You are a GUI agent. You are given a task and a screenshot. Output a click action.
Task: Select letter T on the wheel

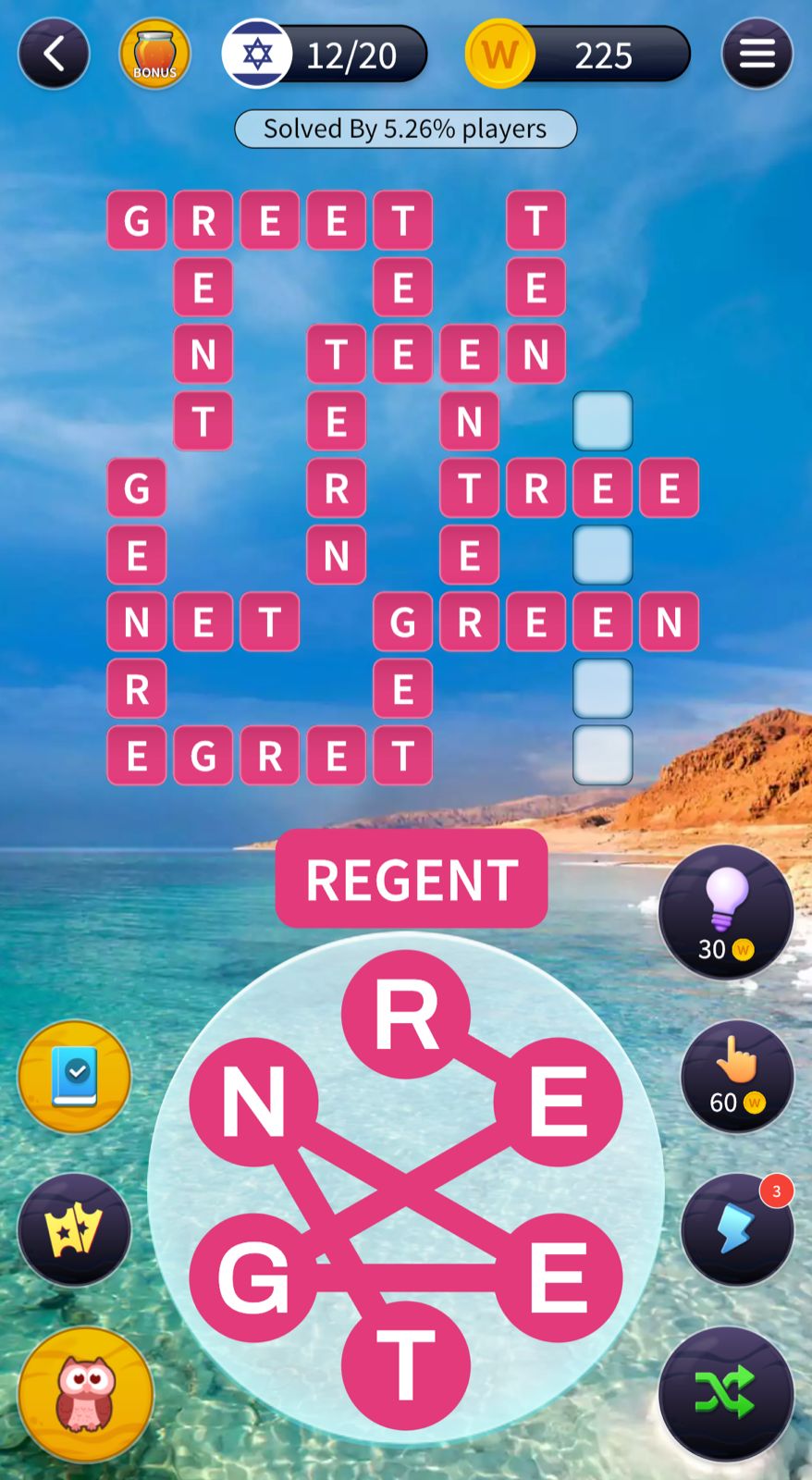coord(406,1365)
